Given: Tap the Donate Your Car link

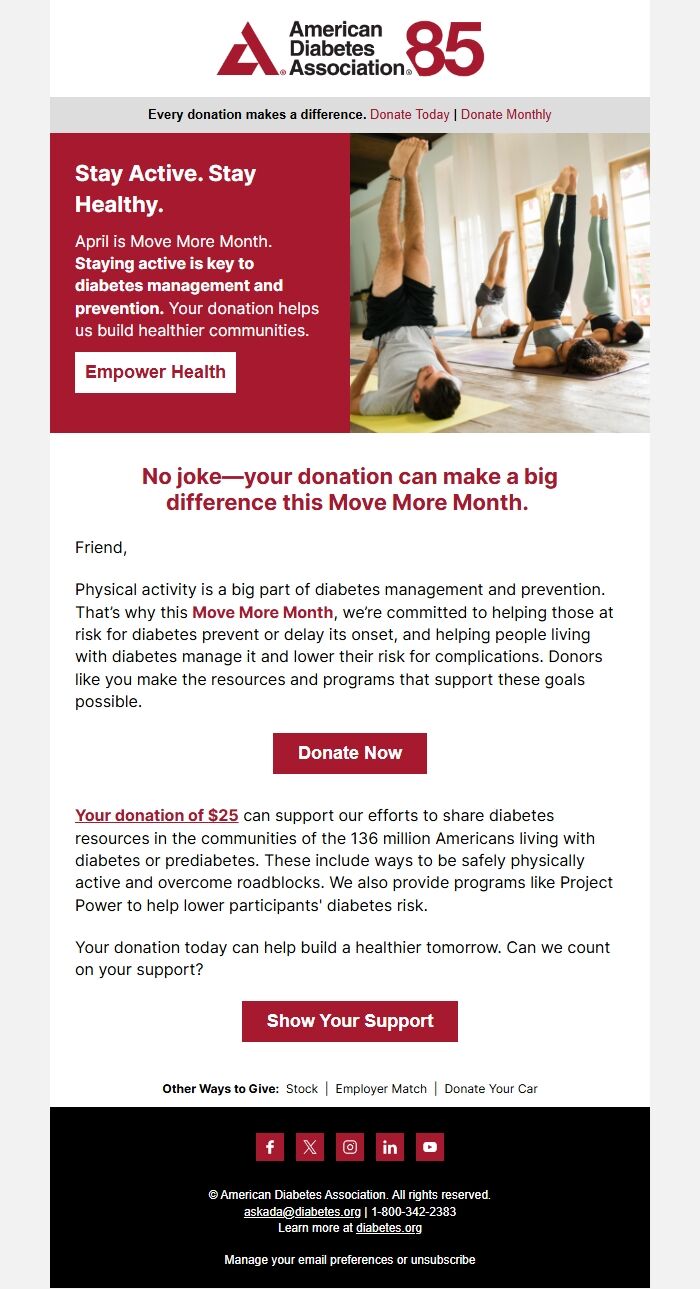Looking at the screenshot, I should 491,1088.
